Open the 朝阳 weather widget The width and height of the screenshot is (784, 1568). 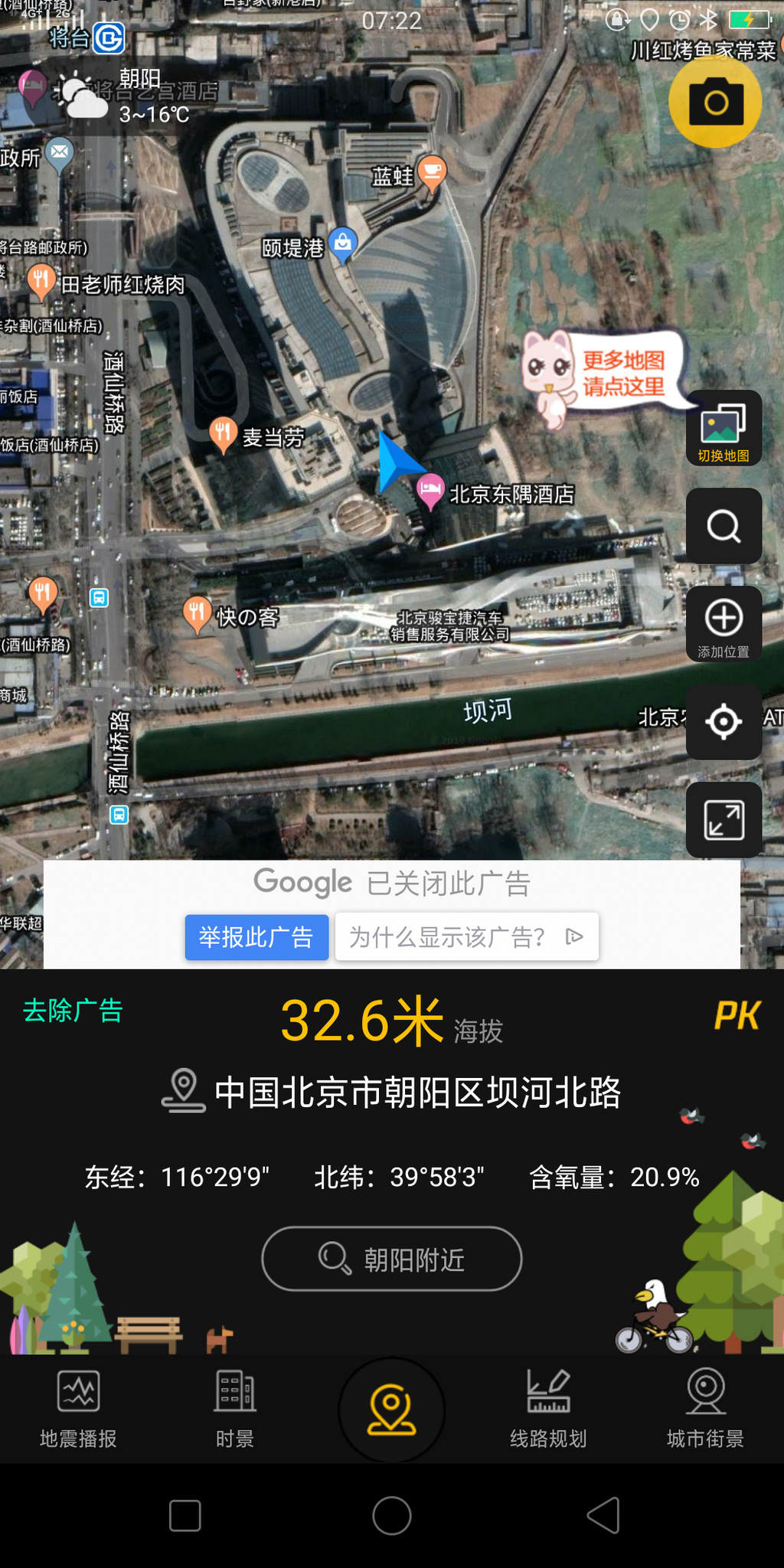[x=122, y=96]
